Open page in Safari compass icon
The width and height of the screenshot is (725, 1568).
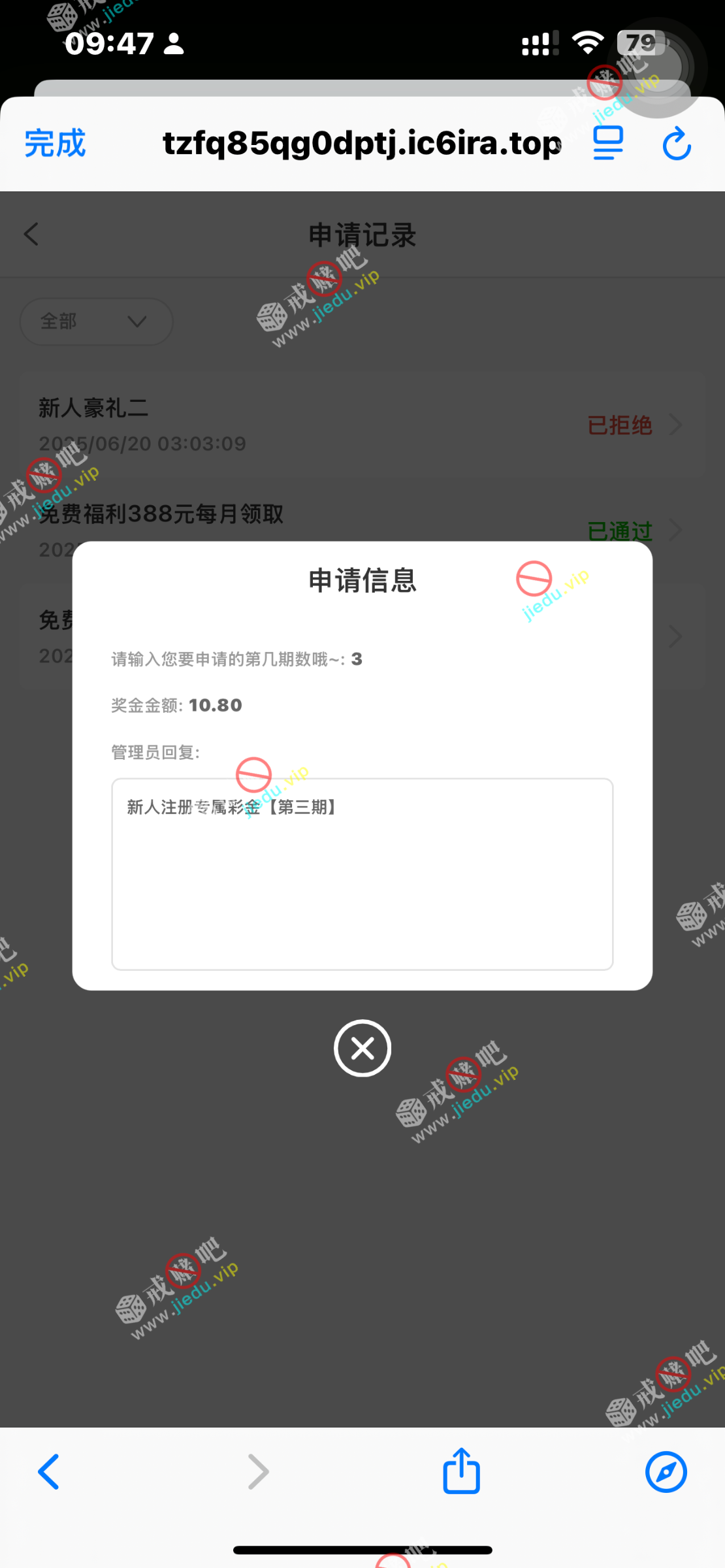click(666, 1471)
